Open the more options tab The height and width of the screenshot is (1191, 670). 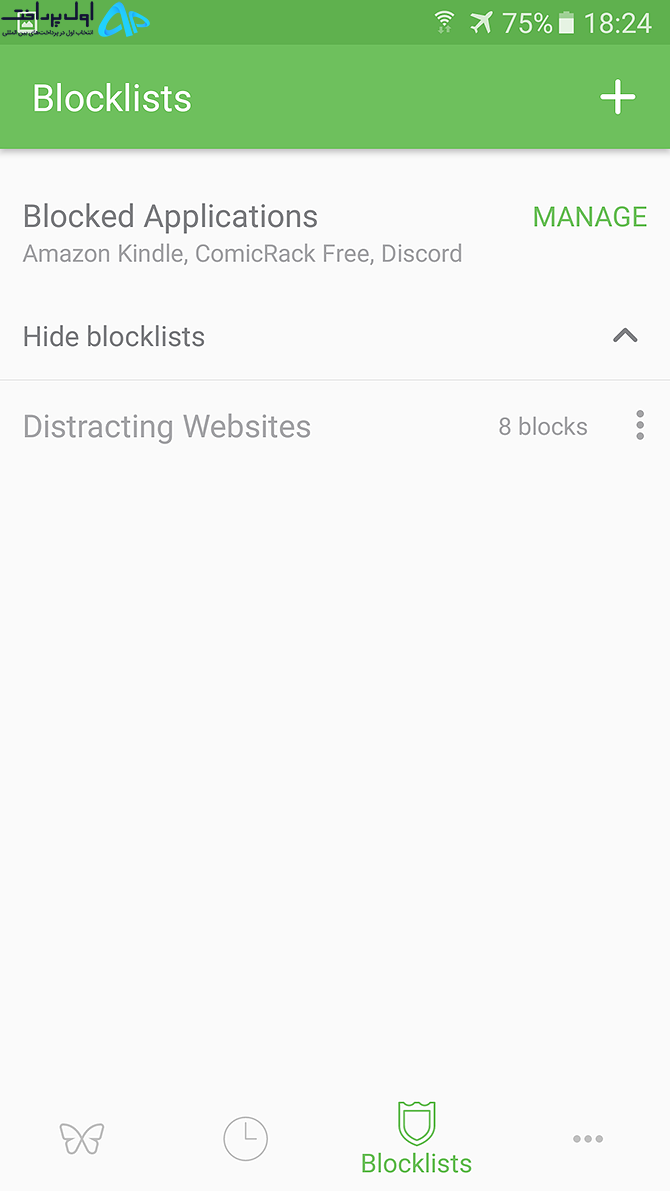588,1139
